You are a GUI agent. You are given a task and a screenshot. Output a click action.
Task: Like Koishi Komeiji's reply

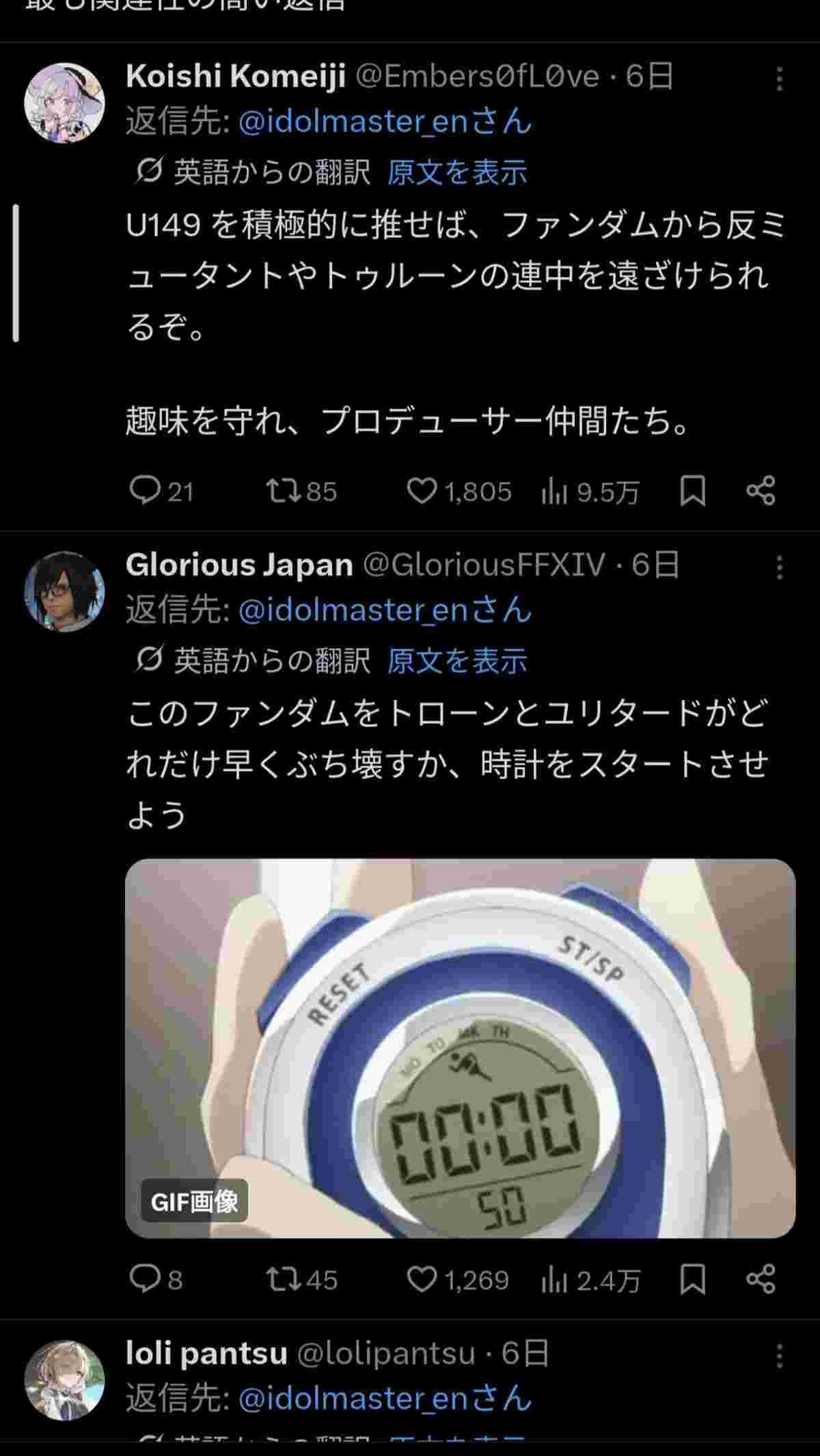click(422, 491)
